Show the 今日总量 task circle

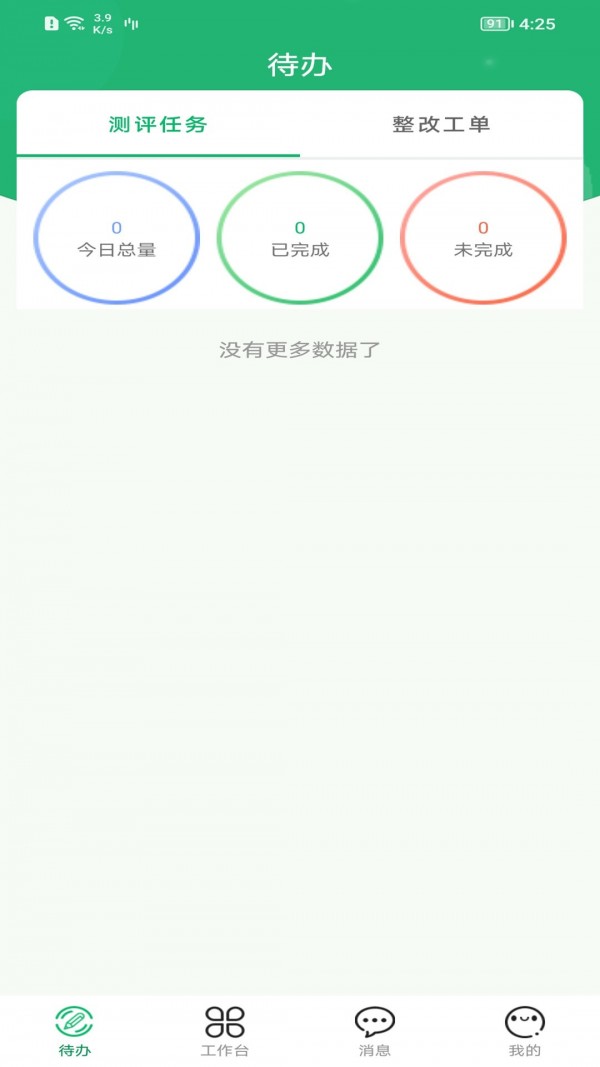point(117,238)
